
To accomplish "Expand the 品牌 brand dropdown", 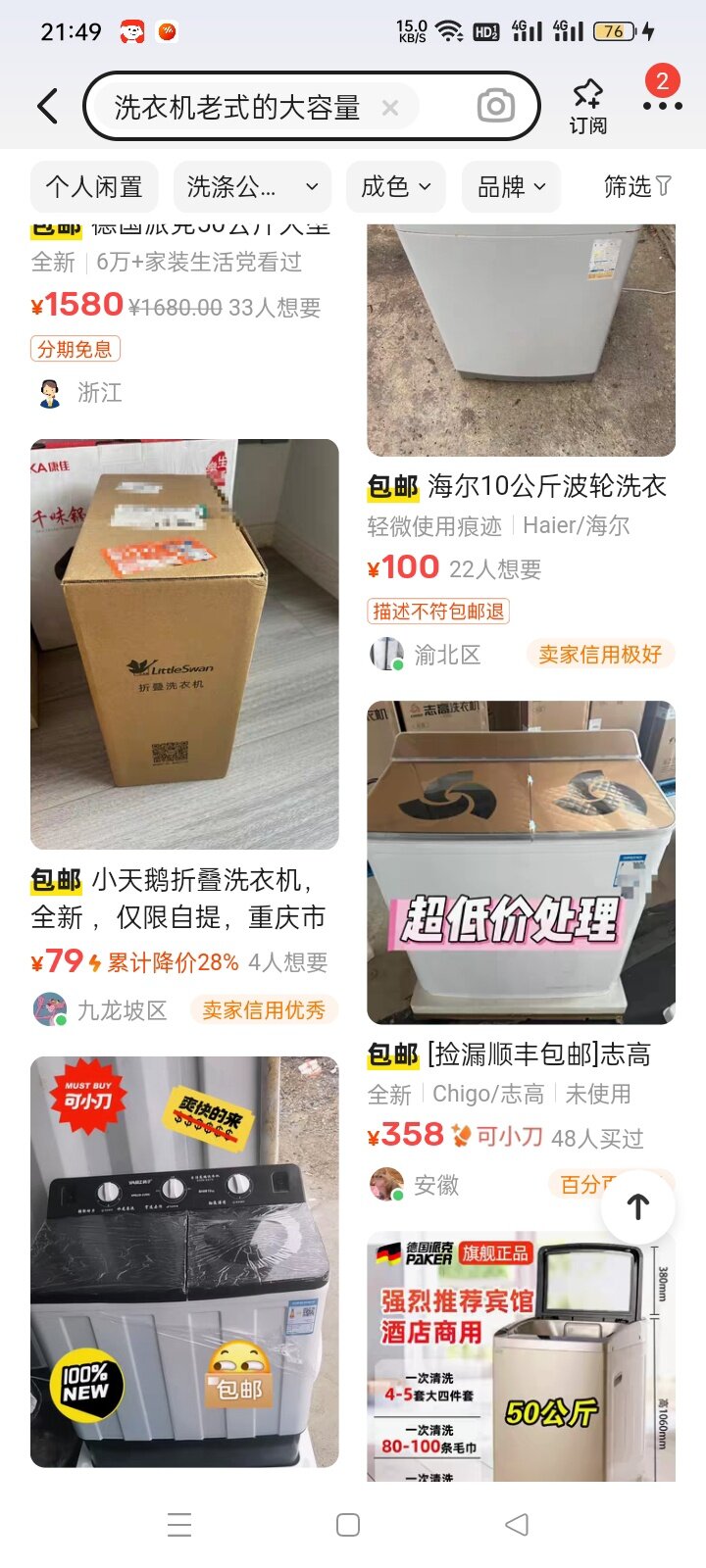I will click(x=511, y=186).
